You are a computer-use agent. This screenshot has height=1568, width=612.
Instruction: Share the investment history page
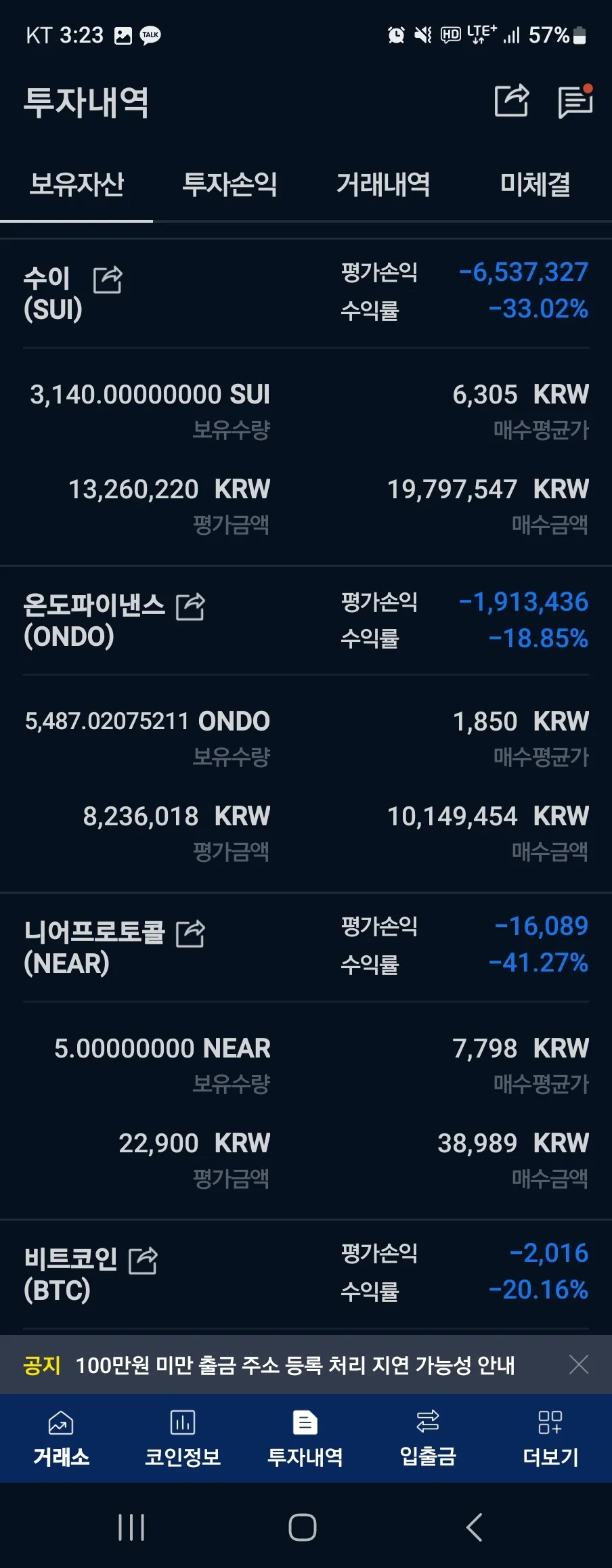[x=511, y=102]
